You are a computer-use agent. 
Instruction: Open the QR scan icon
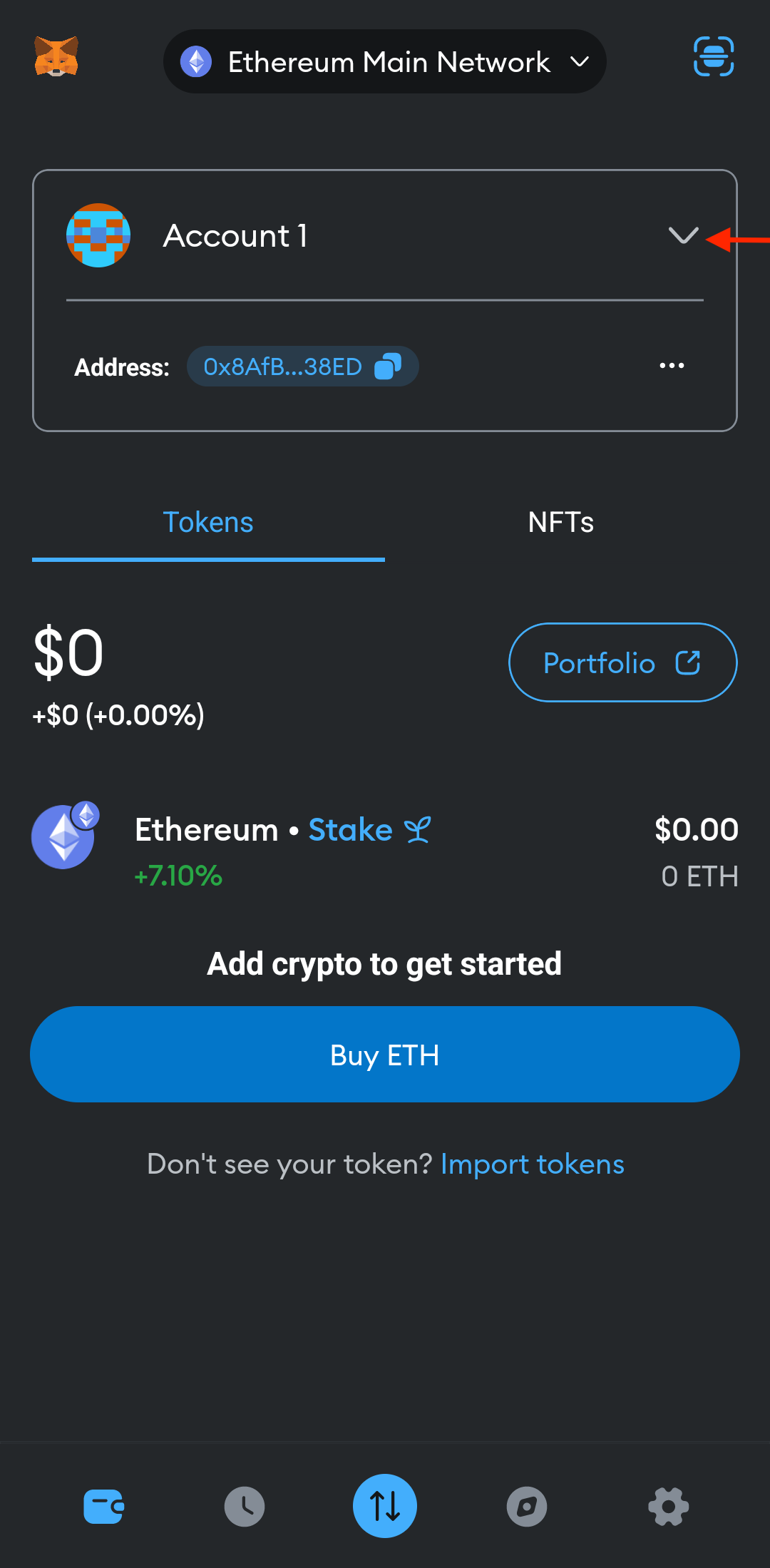click(x=714, y=56)
